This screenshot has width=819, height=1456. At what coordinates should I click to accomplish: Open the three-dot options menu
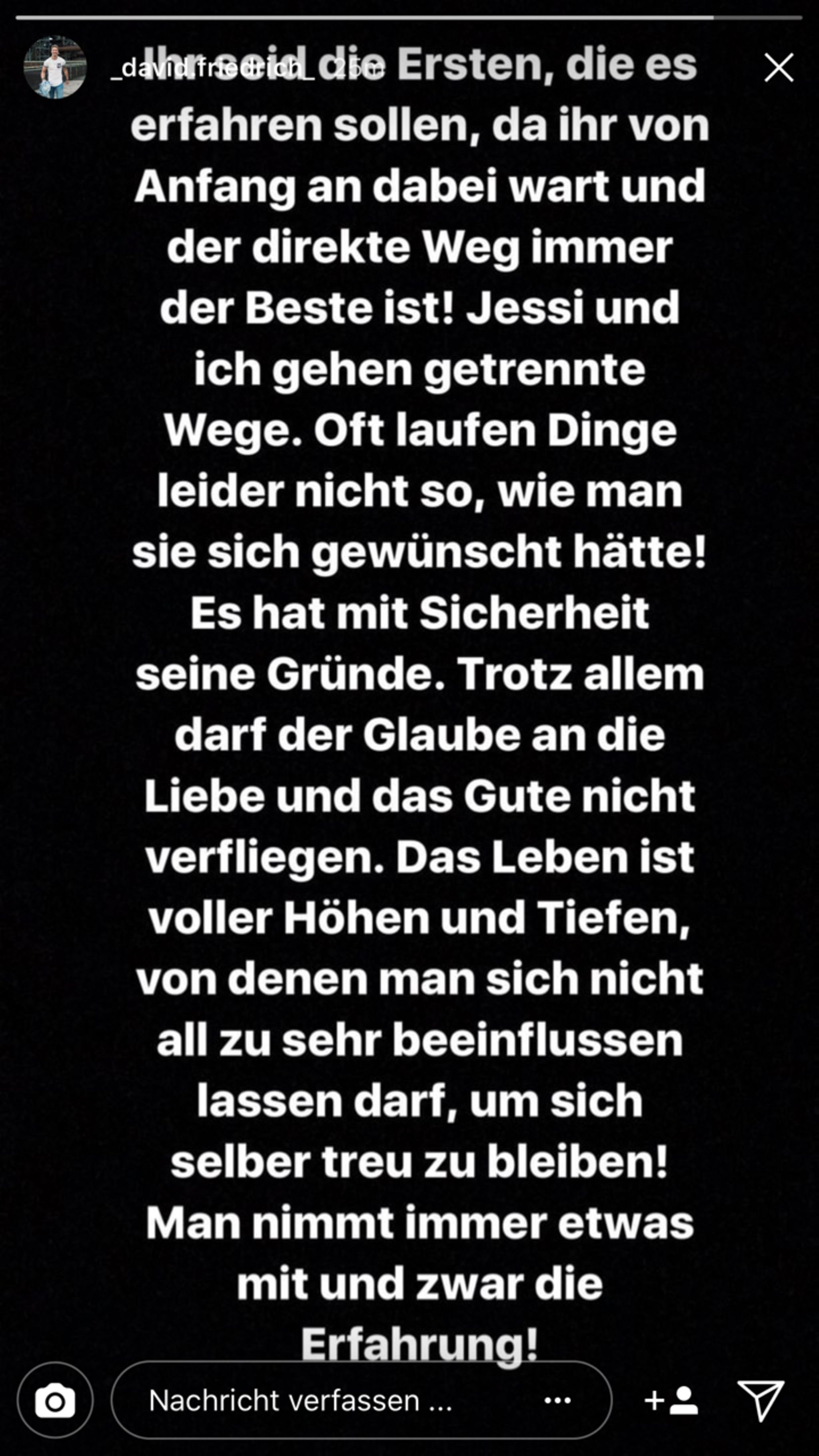[557, 1400]
